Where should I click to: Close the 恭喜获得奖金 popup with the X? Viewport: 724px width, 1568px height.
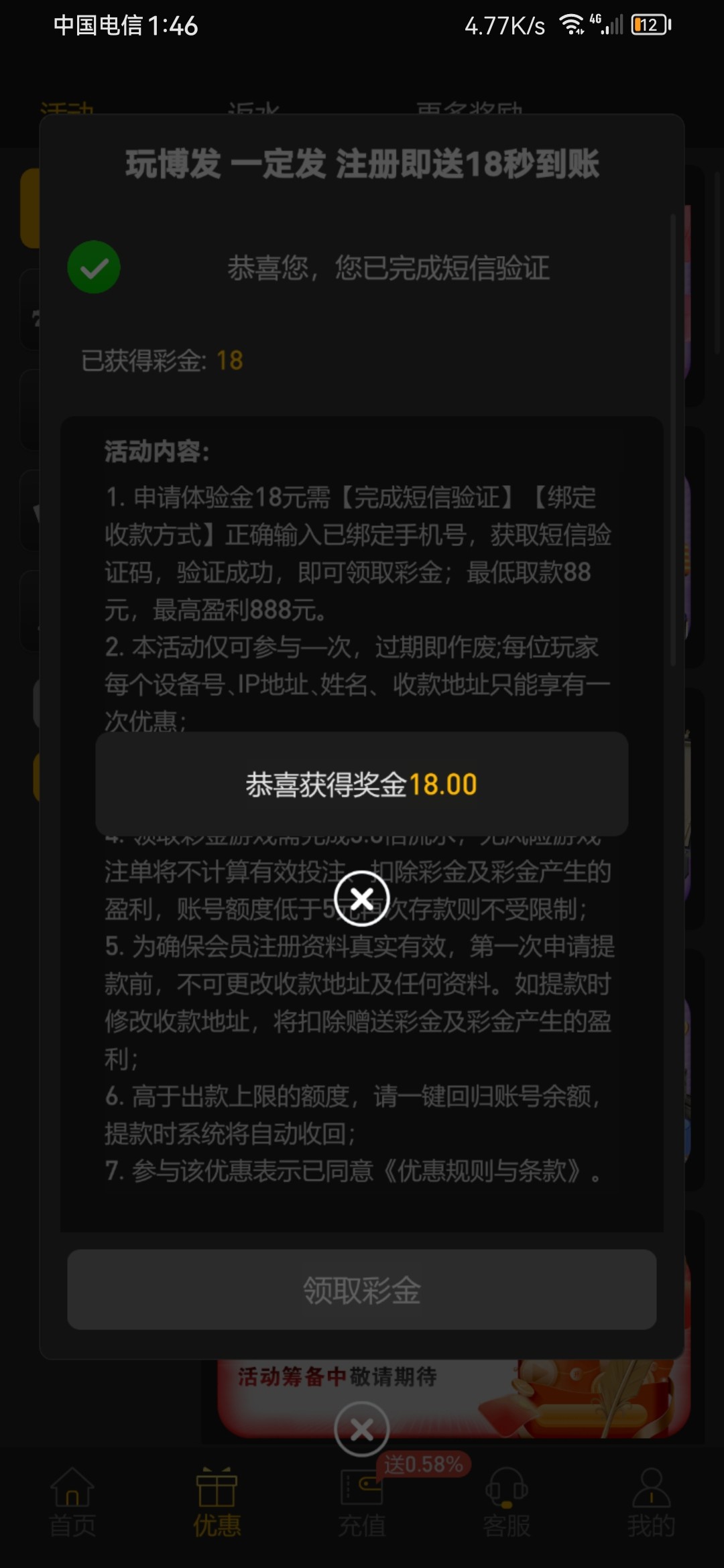(x=362, y=899)
